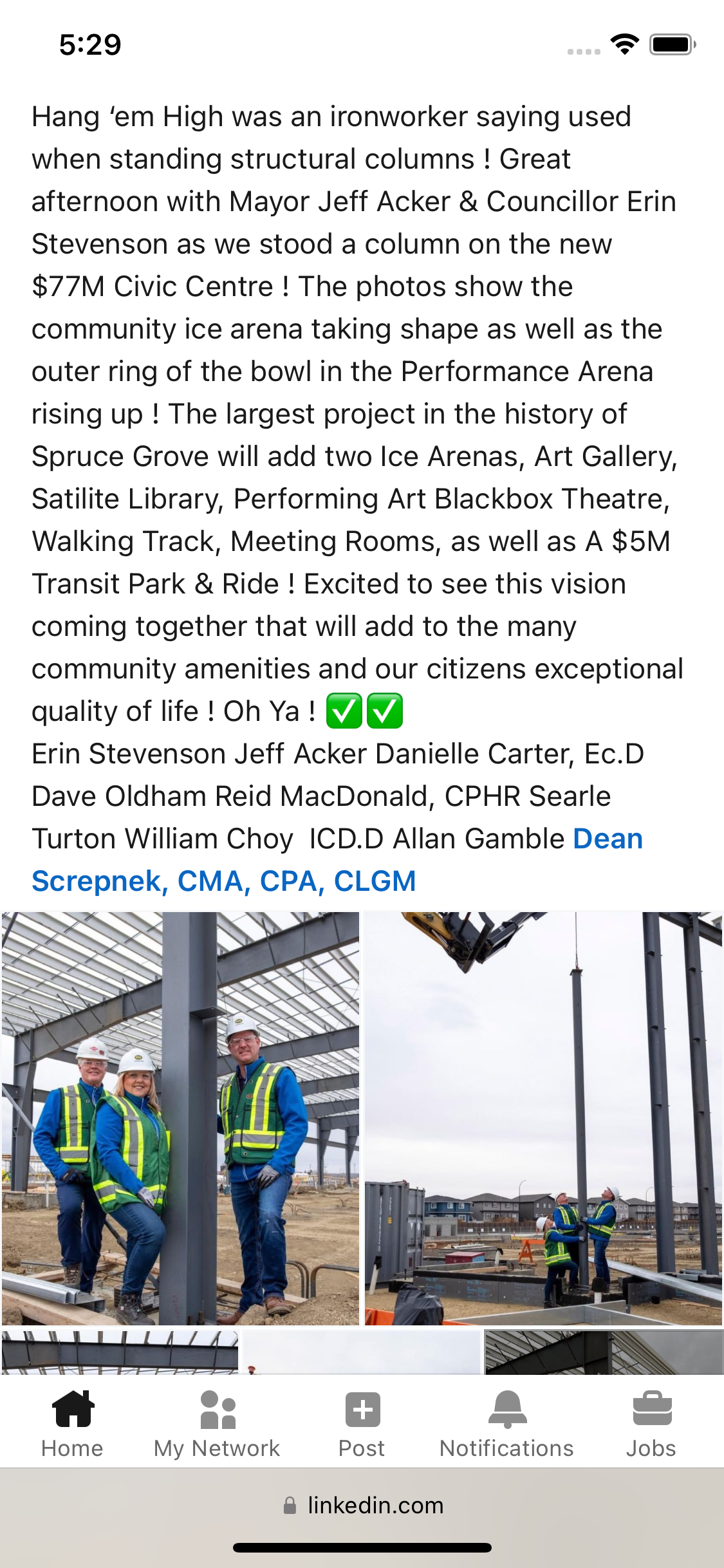Open the Home tab
The image size is (724, 1568).
[72, 1423]
